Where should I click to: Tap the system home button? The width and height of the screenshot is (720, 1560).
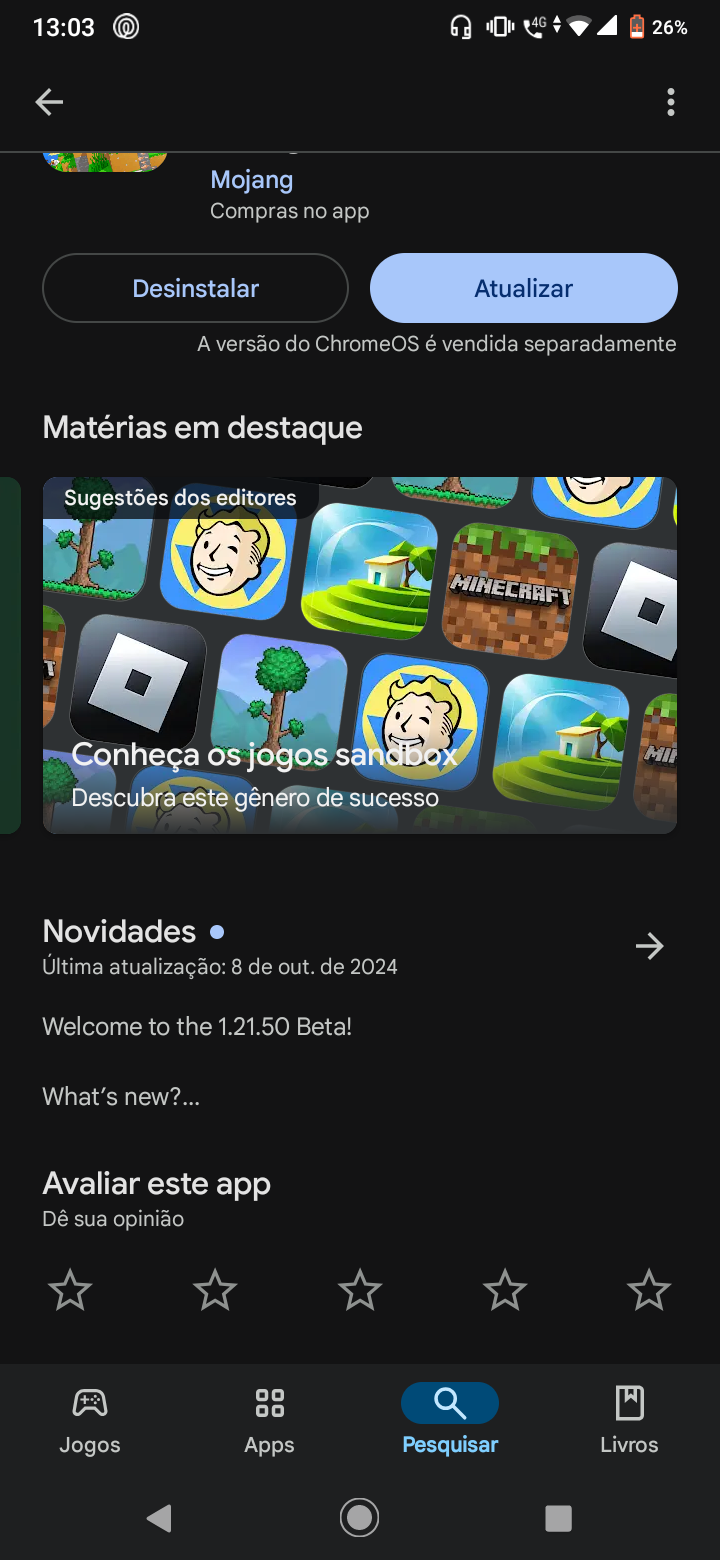coord(359,1518)
